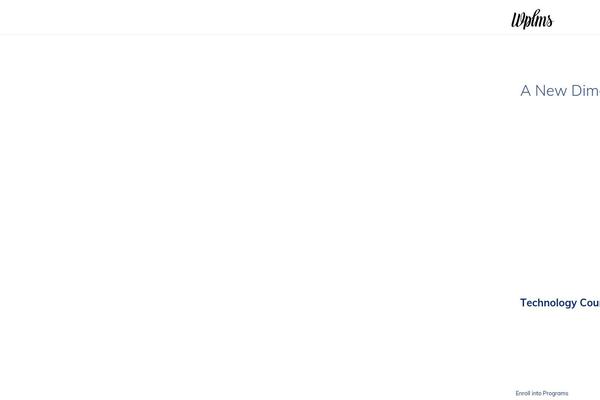
Task: Tap the Wplms logo to go home
Action: [x=532, y=20]
